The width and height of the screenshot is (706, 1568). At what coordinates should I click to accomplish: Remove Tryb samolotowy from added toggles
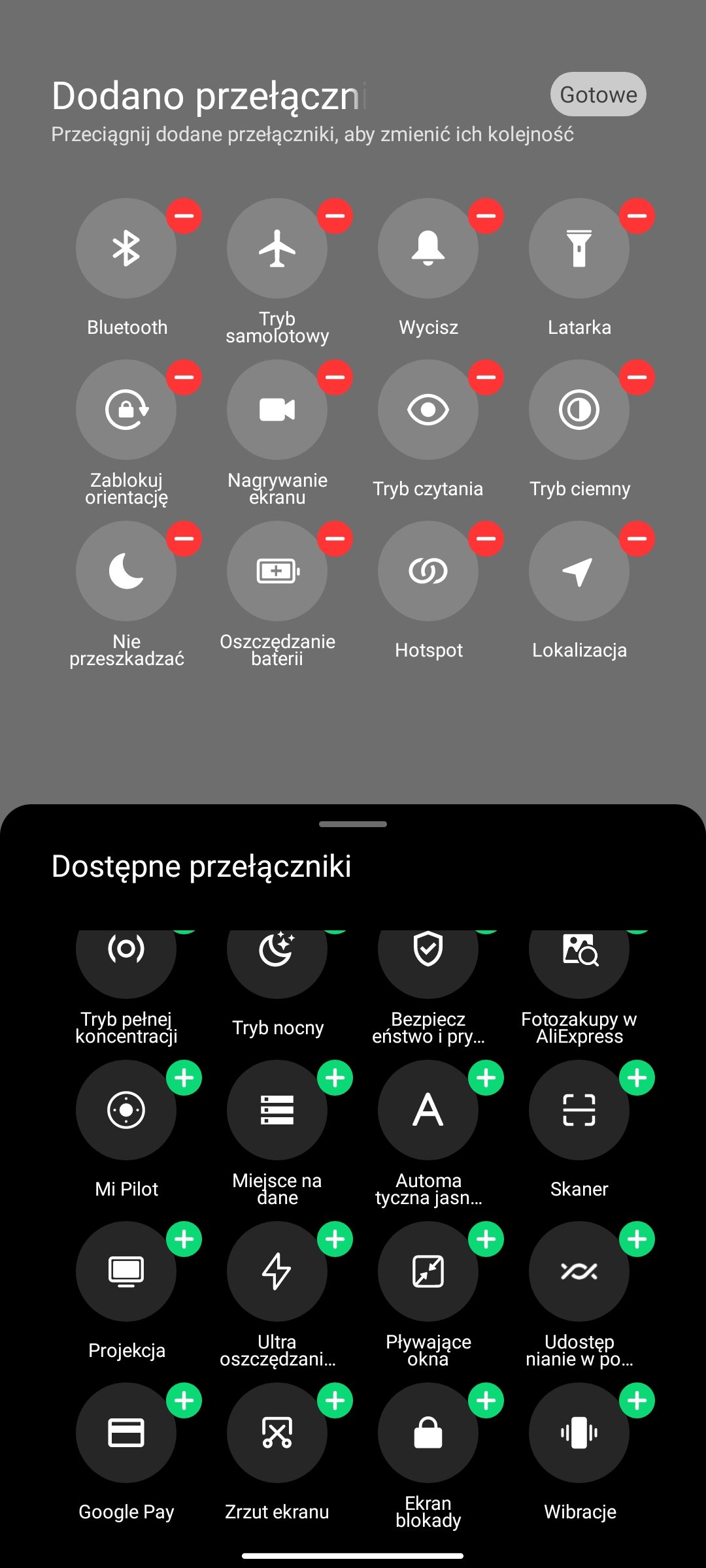335,216
